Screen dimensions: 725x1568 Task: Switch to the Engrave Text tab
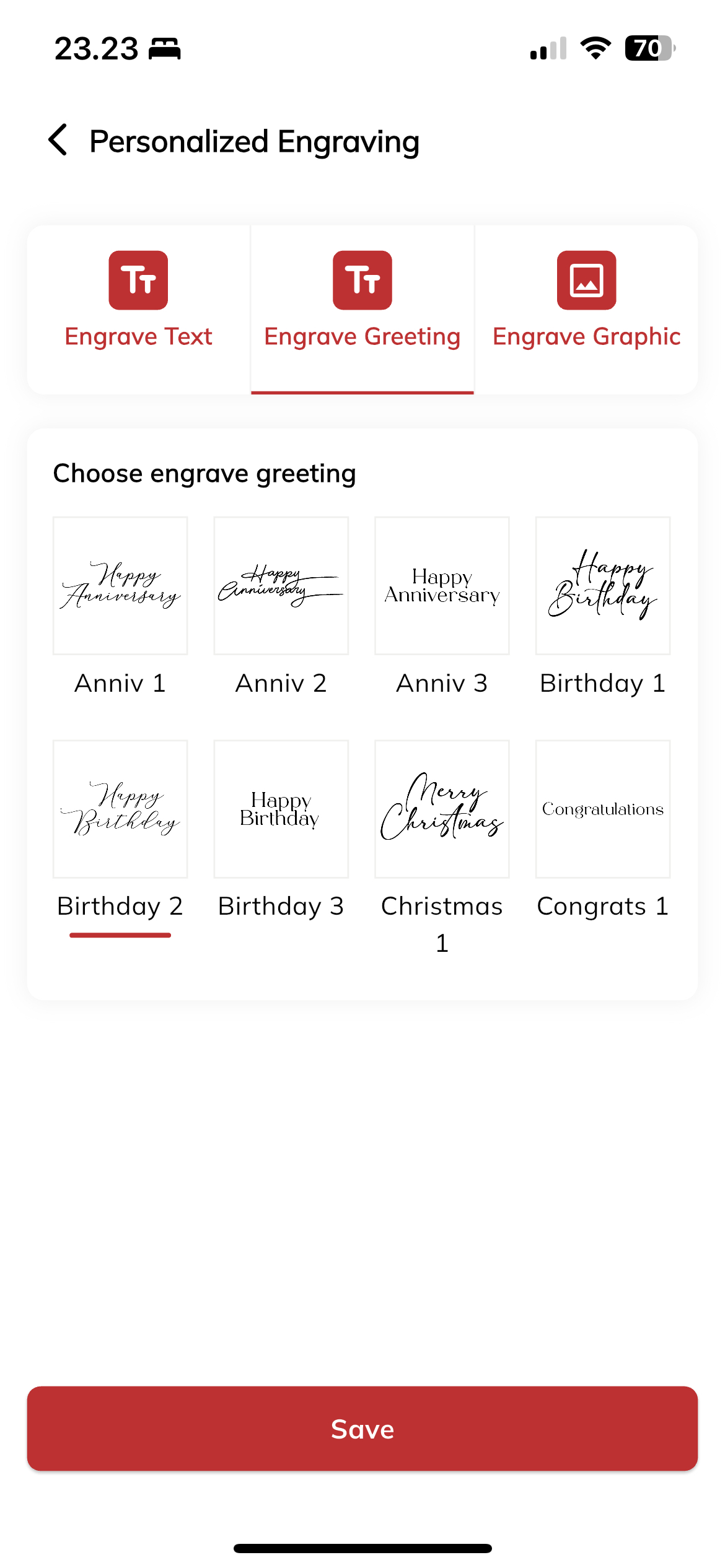[139, 309]
